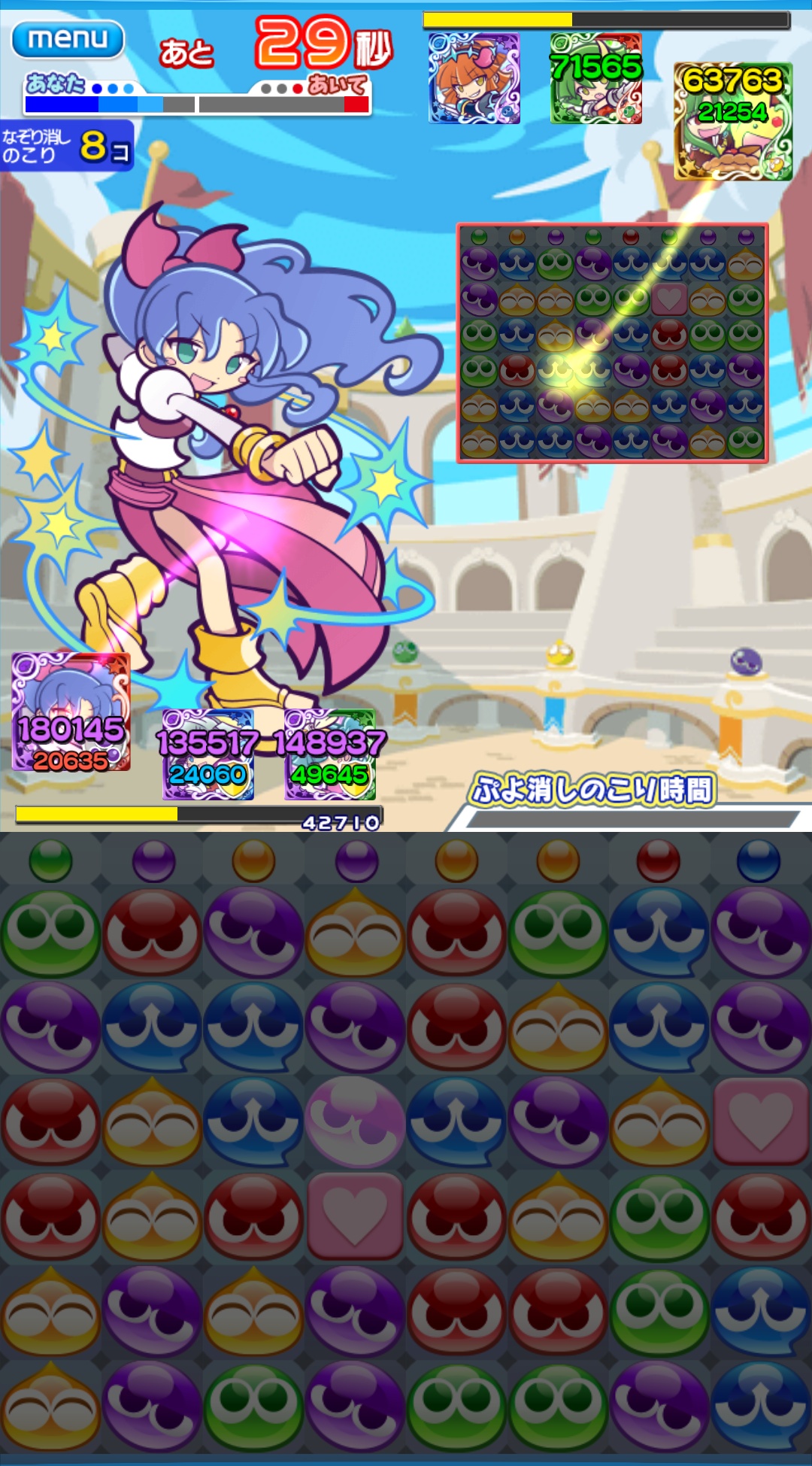This screenshot has height=1466, width=812.
Task: Target the opponent card showing 71565
Action: pyautogui.click(x=595, y=78)
